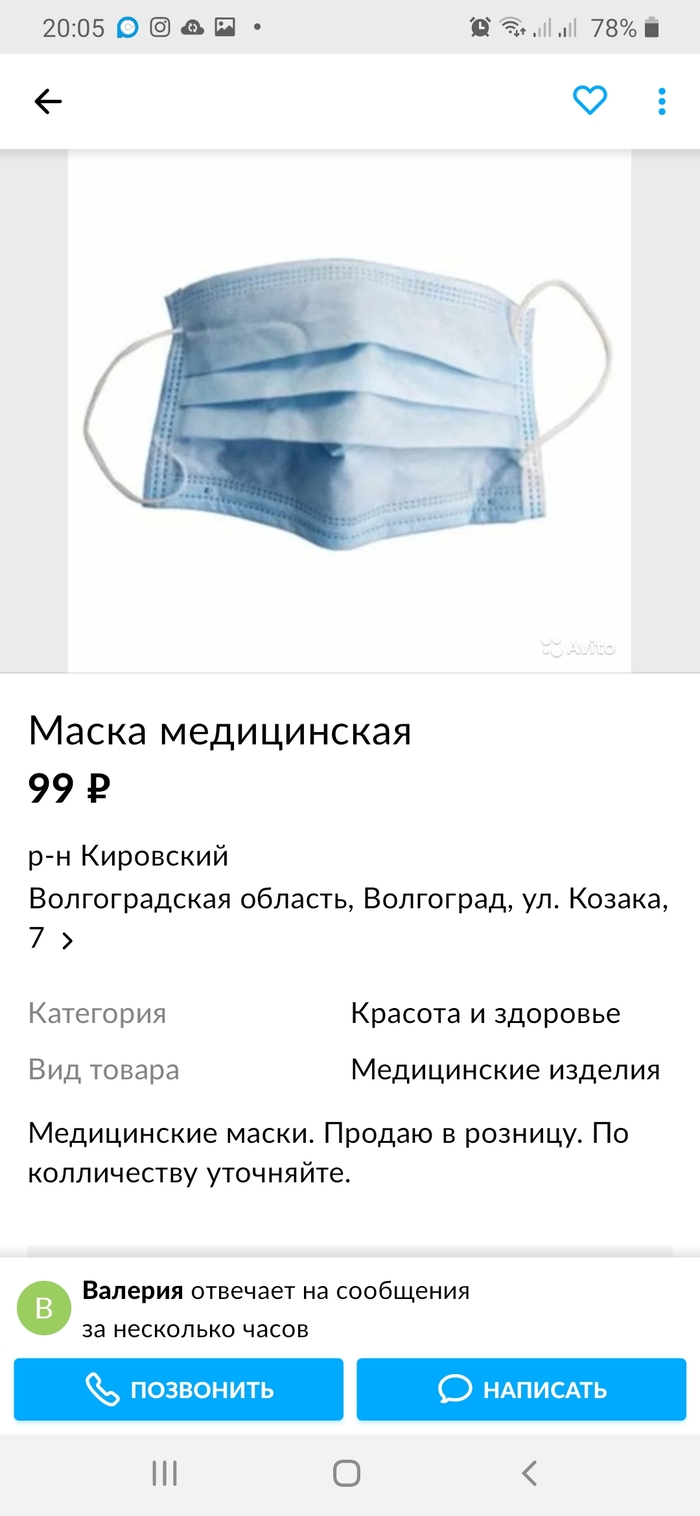The width and height of the screenshot is (700, 1516).
Task: Open the recent apps view
Action: pos(164,1472)
